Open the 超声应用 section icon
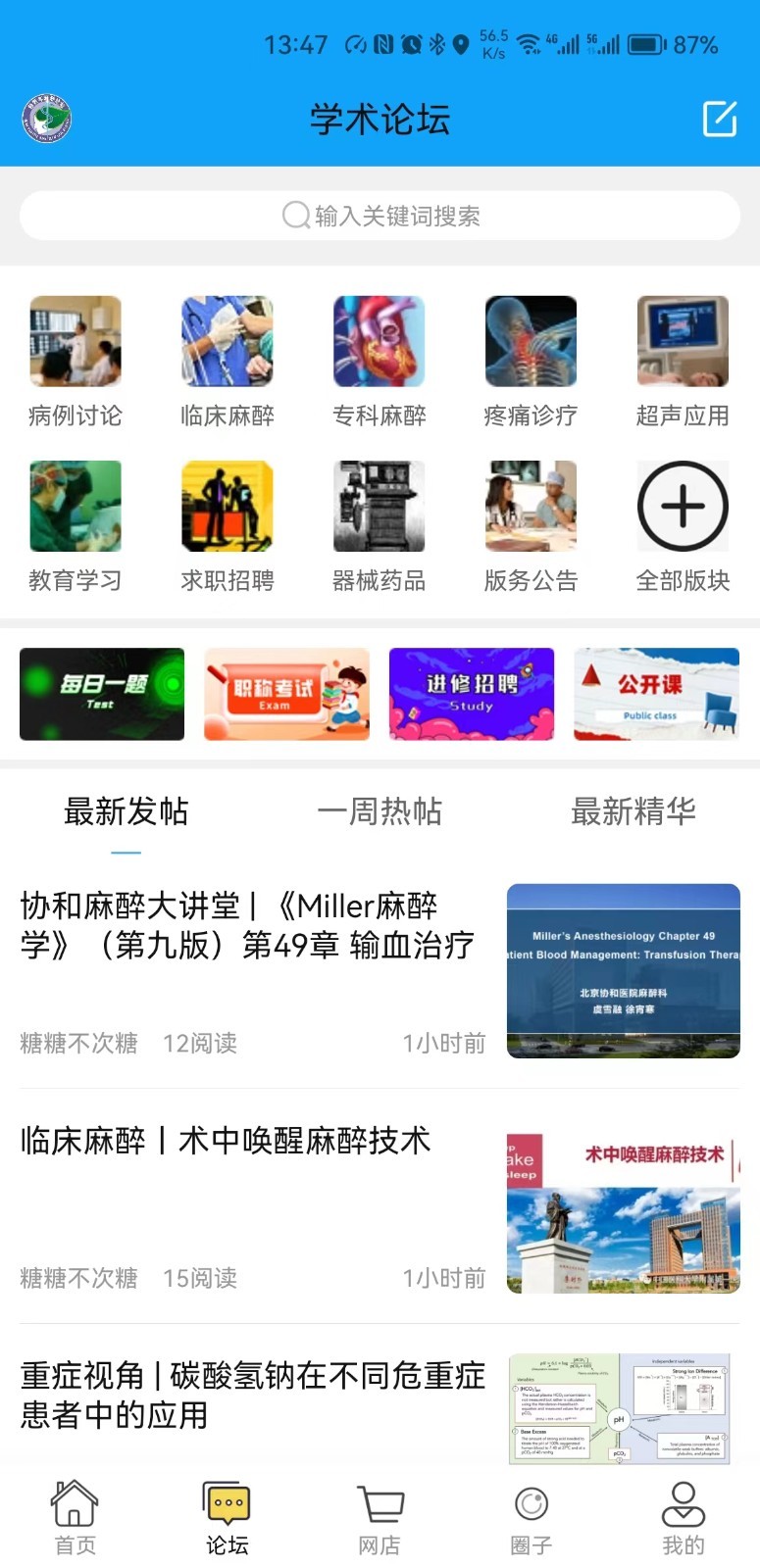Screen dimensions: 760x1568 click(683, 340)
